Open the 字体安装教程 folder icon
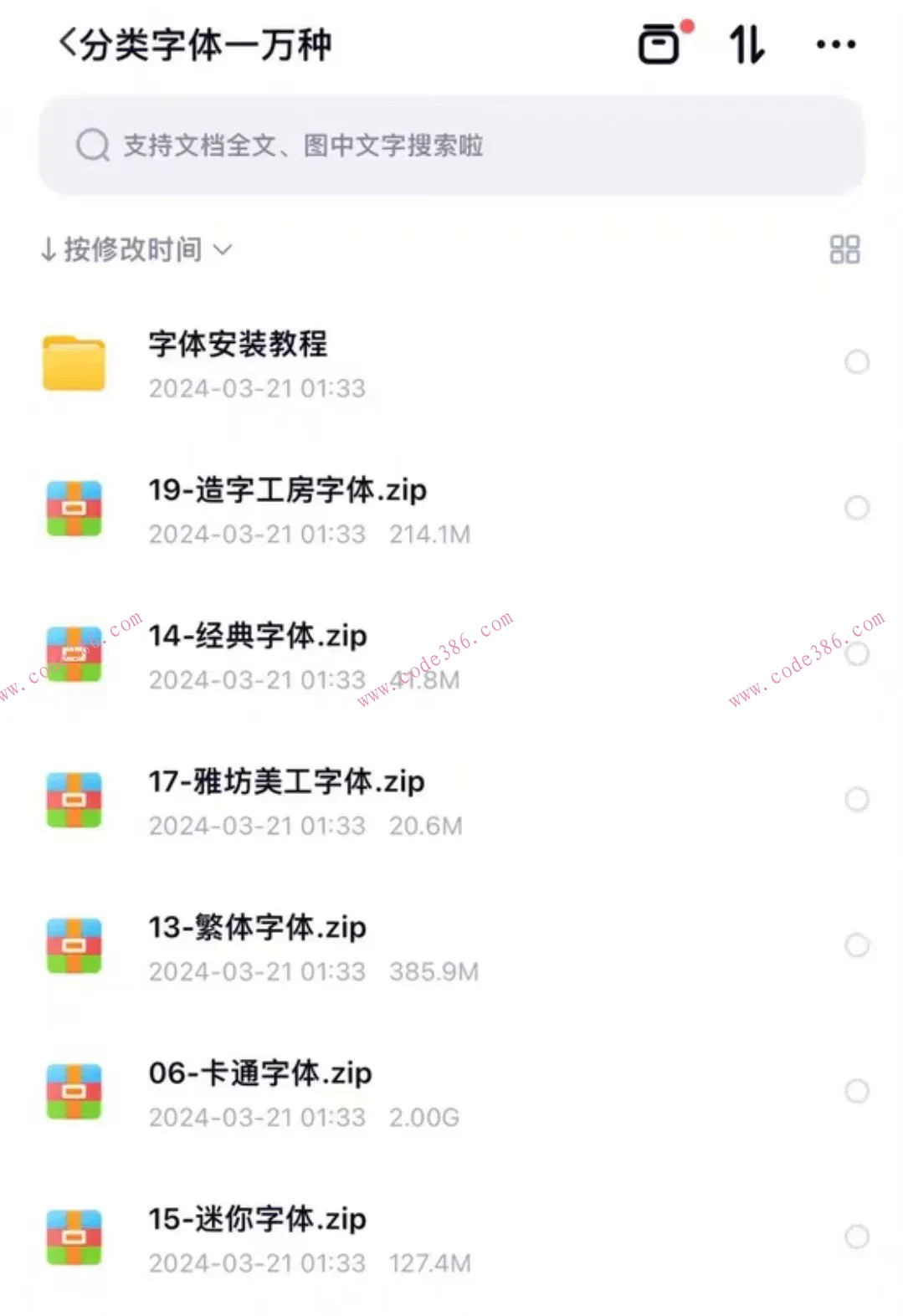Screen dimensions: 903x1316 pyautogui.click(x=74, y=363)
